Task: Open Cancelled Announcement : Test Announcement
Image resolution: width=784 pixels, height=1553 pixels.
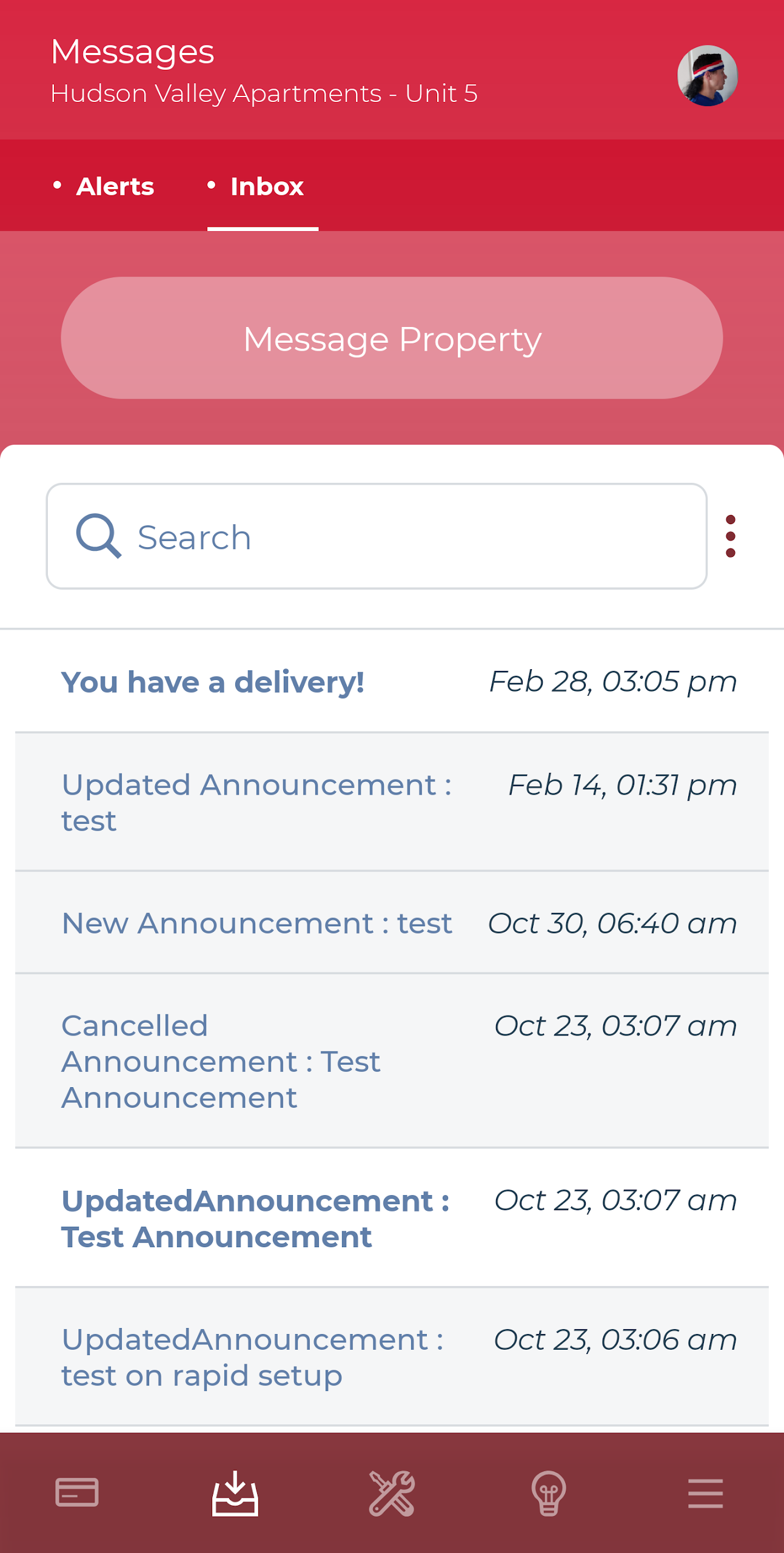Action: [392, 1060]
